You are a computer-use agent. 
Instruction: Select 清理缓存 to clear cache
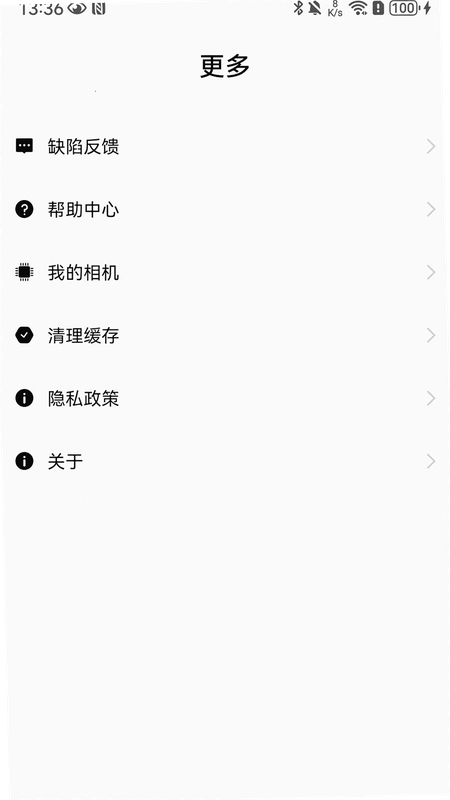click(x=225, y=335)
